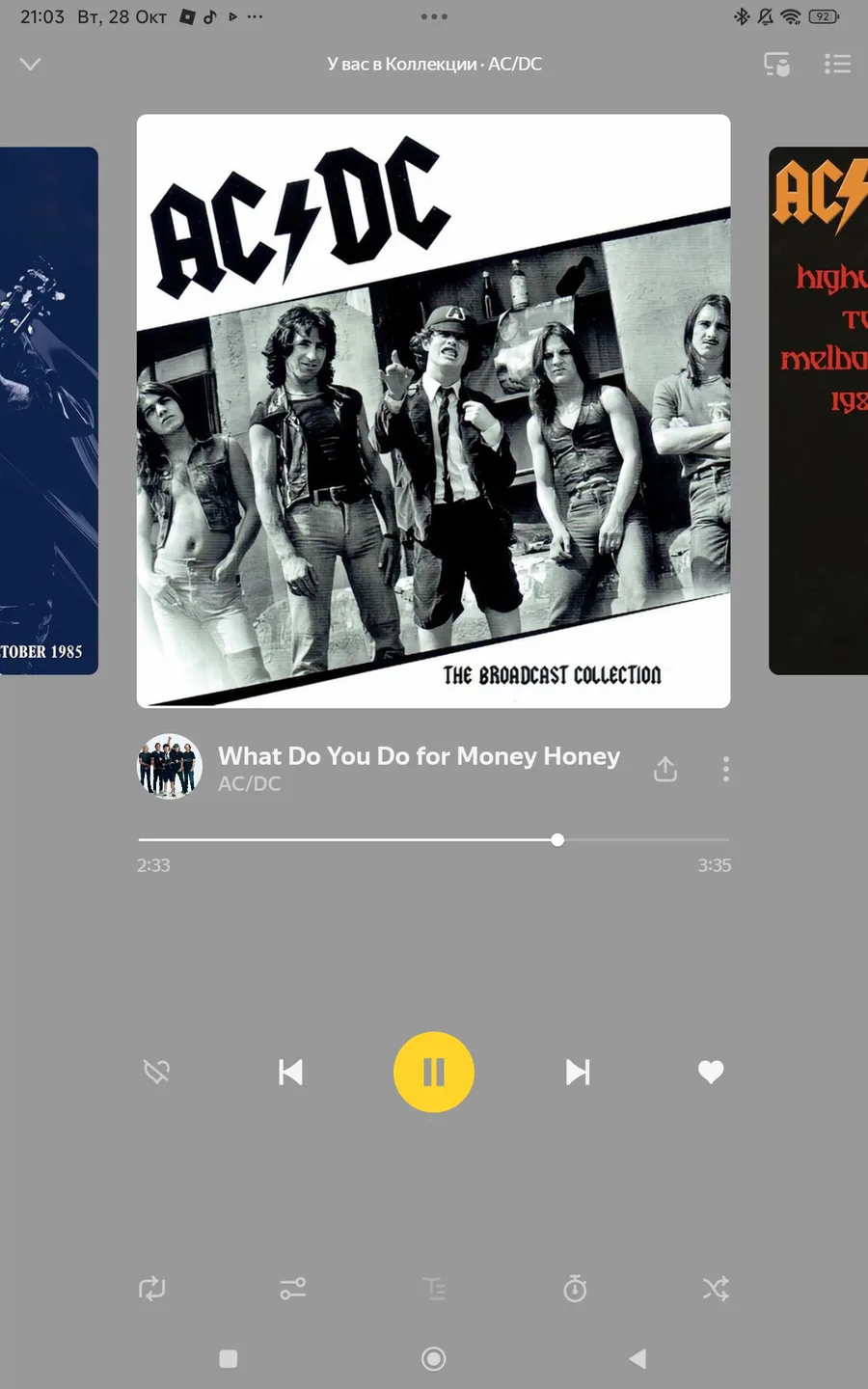Set a sleep timer
Viewport: 868px width, 1389px height.
575,1289
